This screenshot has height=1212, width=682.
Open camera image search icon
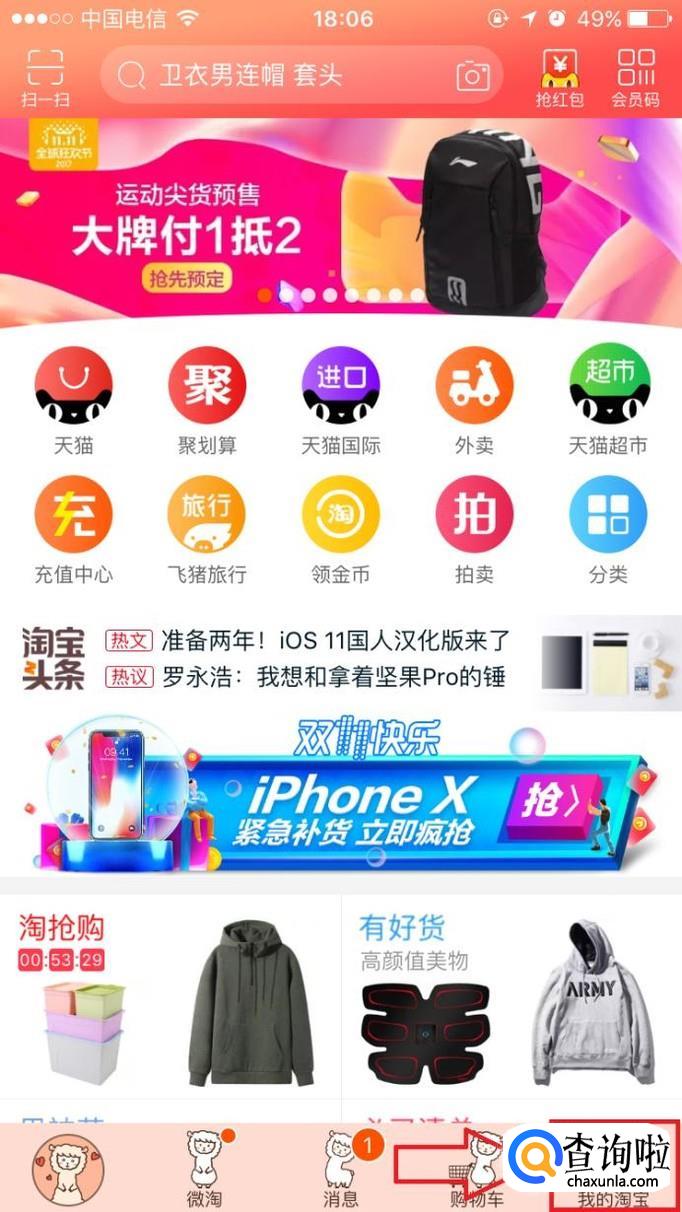pos(473,75)
